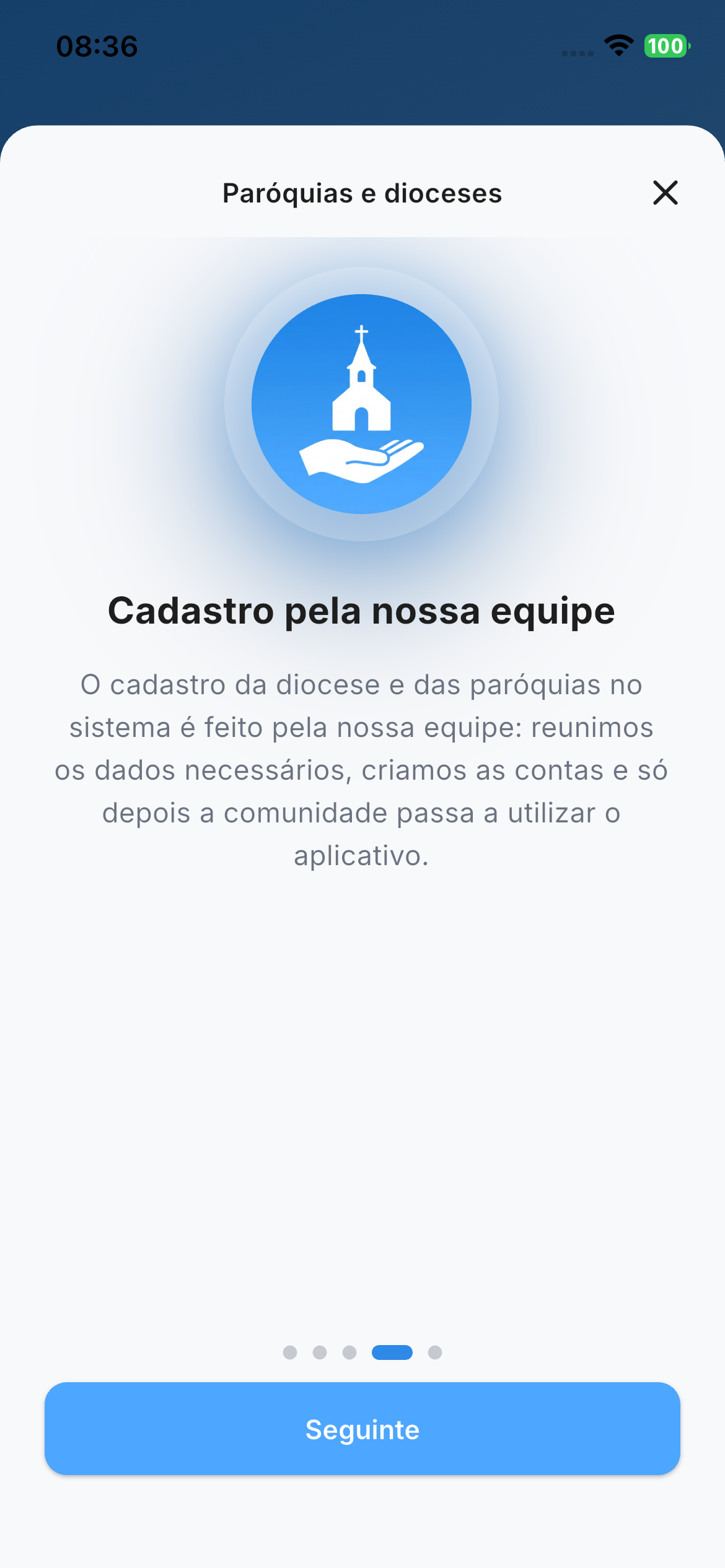Click the active blue page indicator pill

393,1352
